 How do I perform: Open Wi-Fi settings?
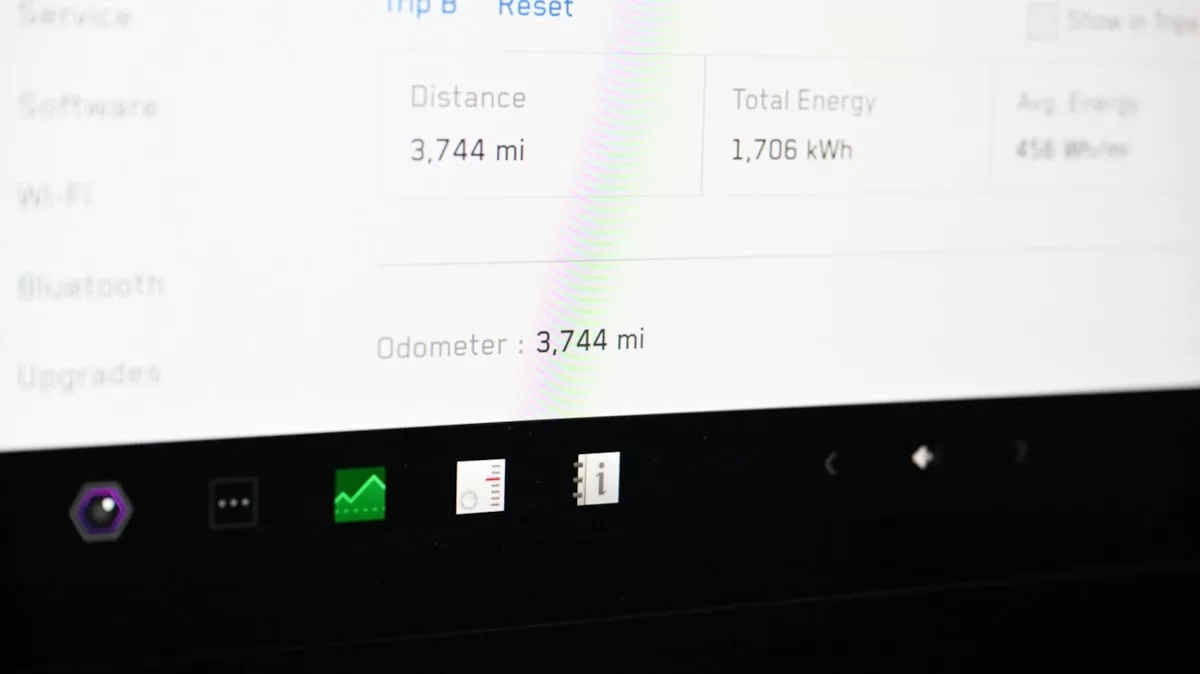[53, 196]
